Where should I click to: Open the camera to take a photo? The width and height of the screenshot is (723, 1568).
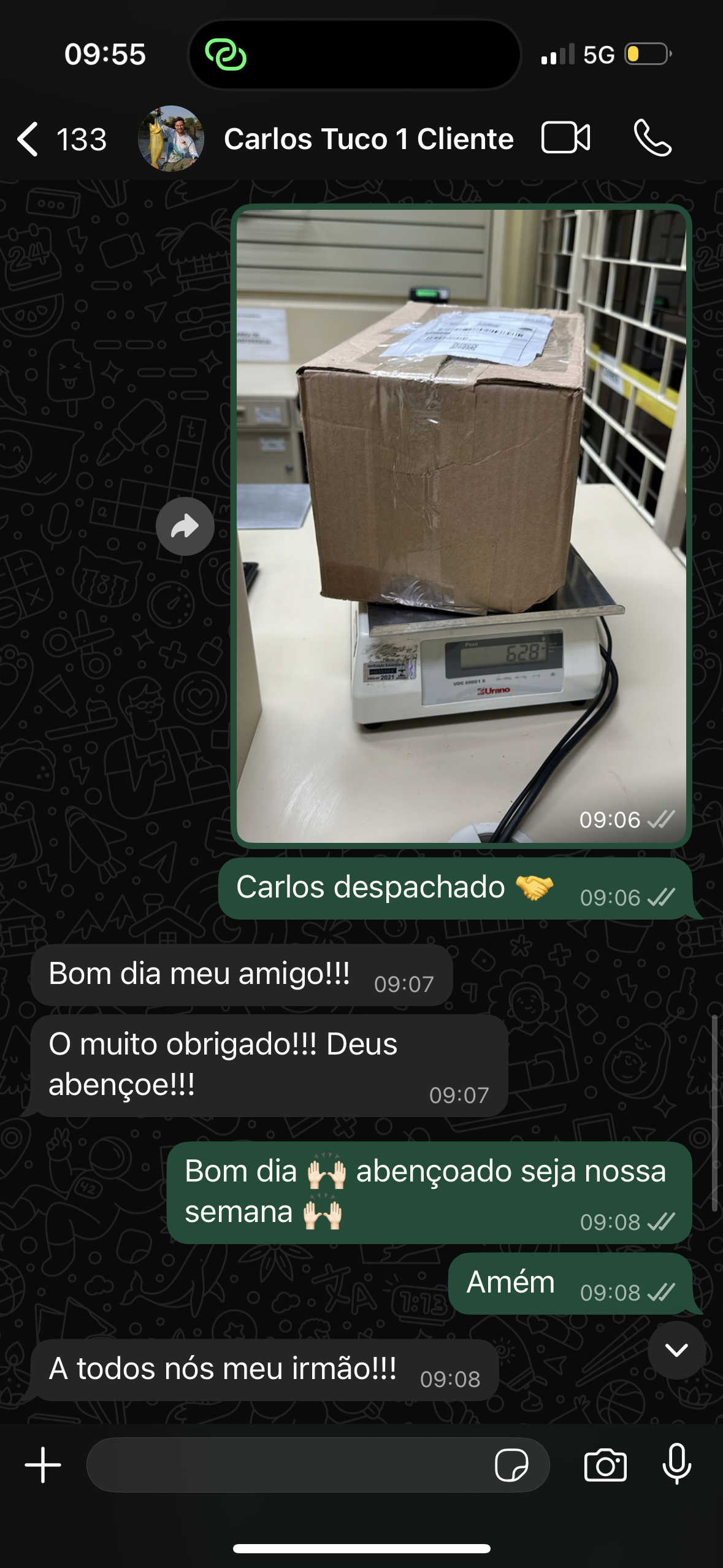(605, 1466)
